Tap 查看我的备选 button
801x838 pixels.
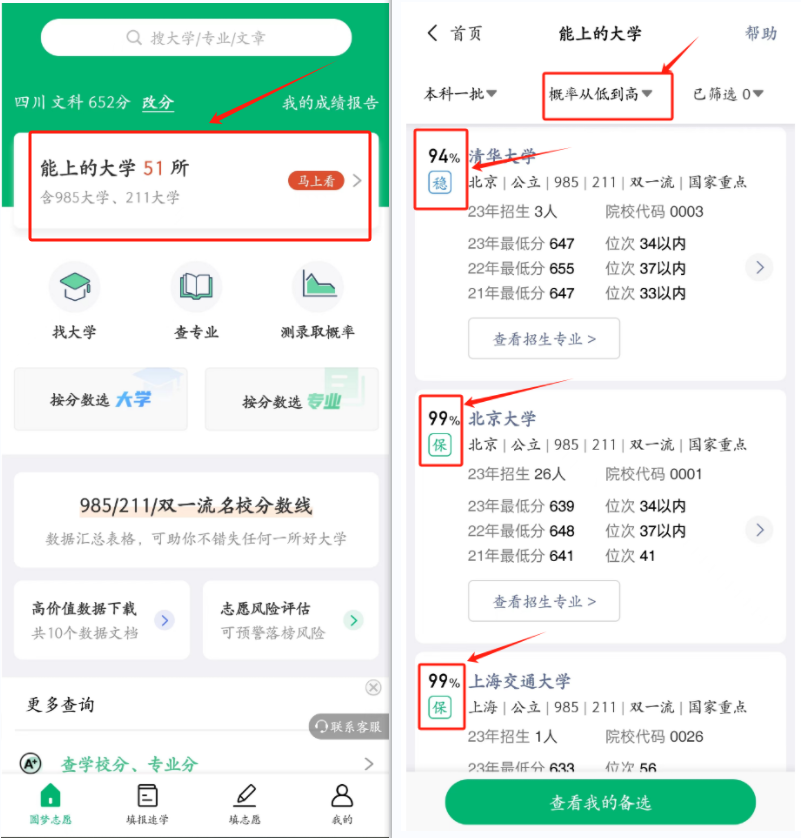point(600,802)
